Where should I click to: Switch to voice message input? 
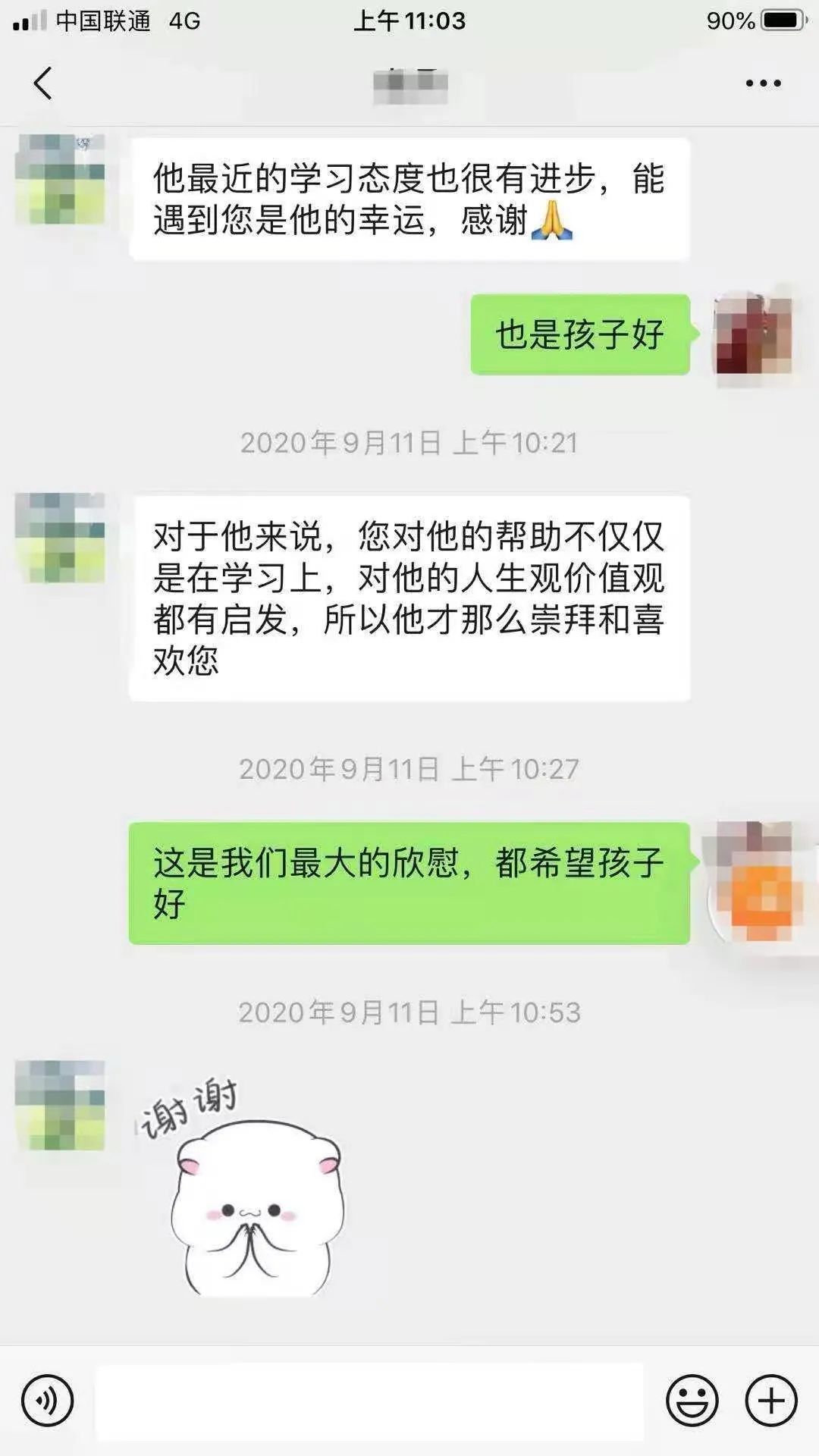point(47,1401)
